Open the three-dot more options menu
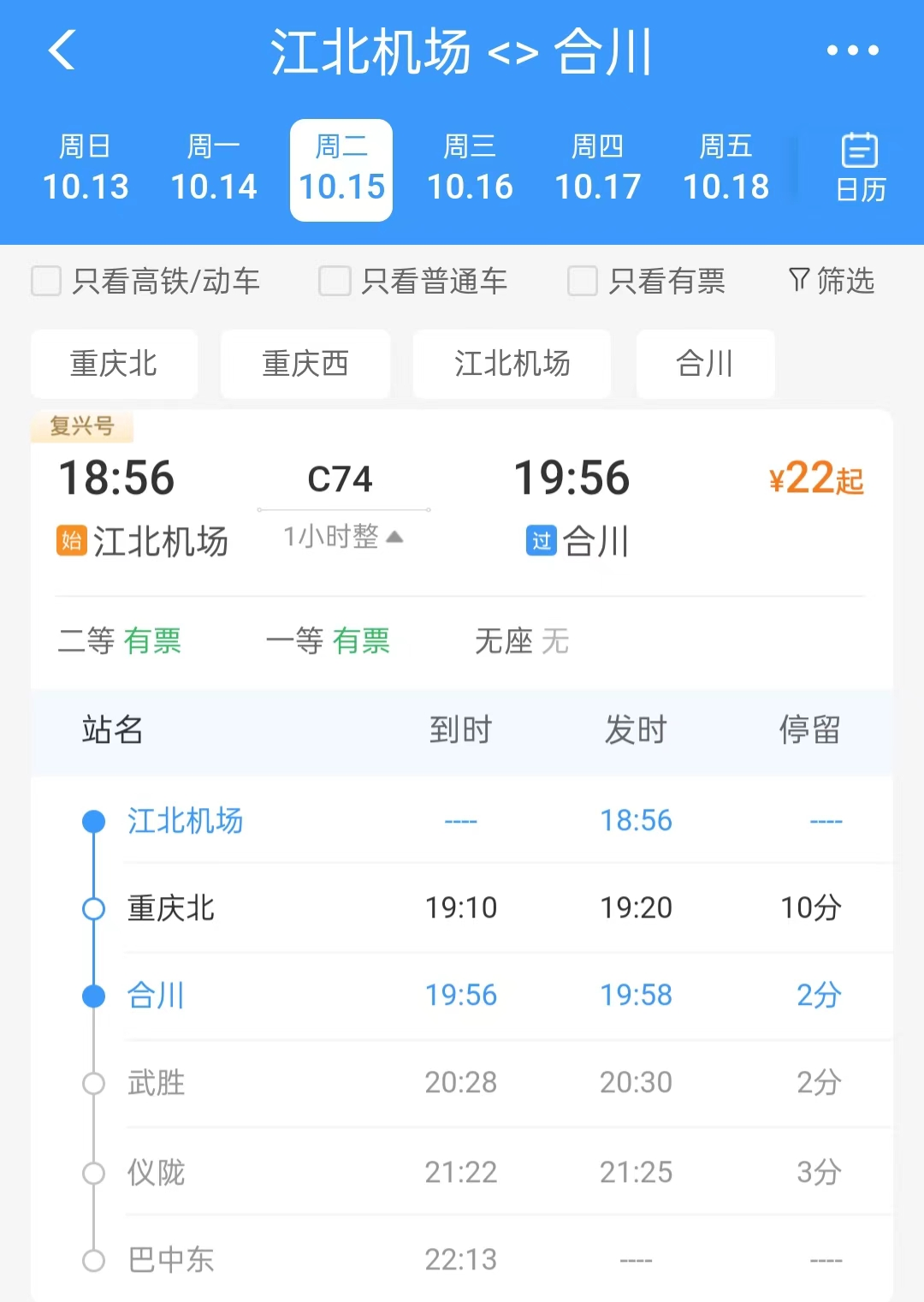 851,51
